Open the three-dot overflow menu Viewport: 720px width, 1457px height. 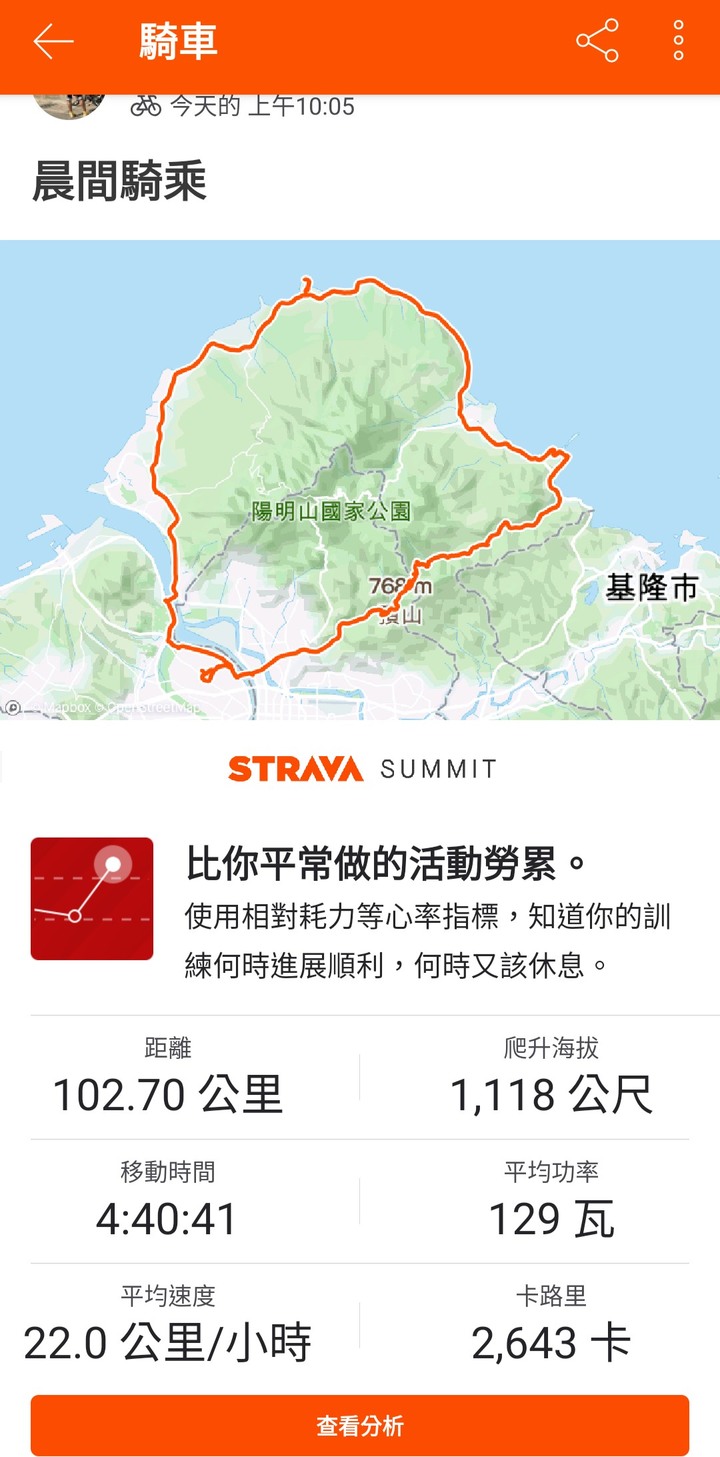(679, 42)
